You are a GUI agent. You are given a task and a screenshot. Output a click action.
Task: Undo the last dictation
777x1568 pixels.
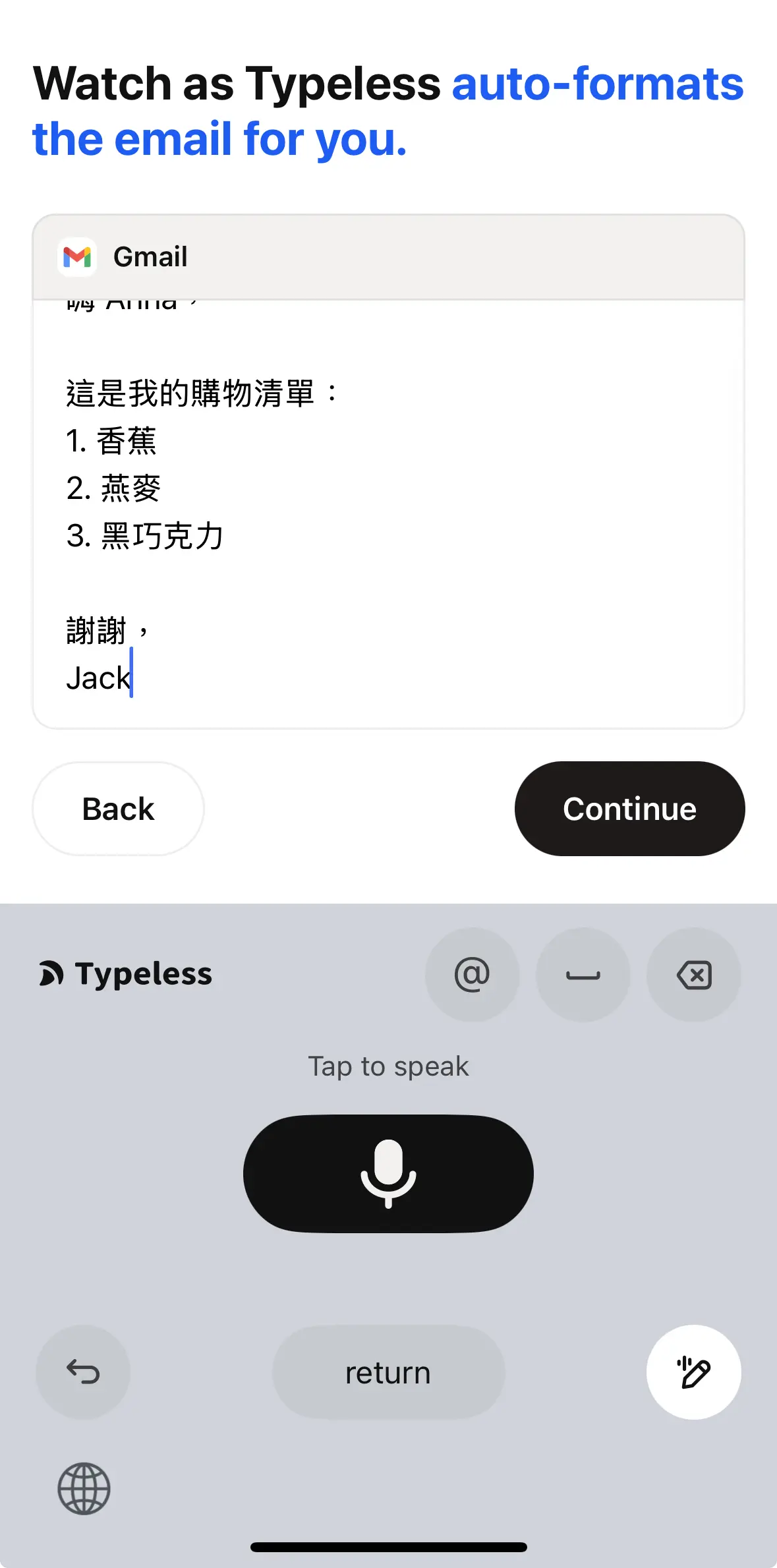(83, 1372)
